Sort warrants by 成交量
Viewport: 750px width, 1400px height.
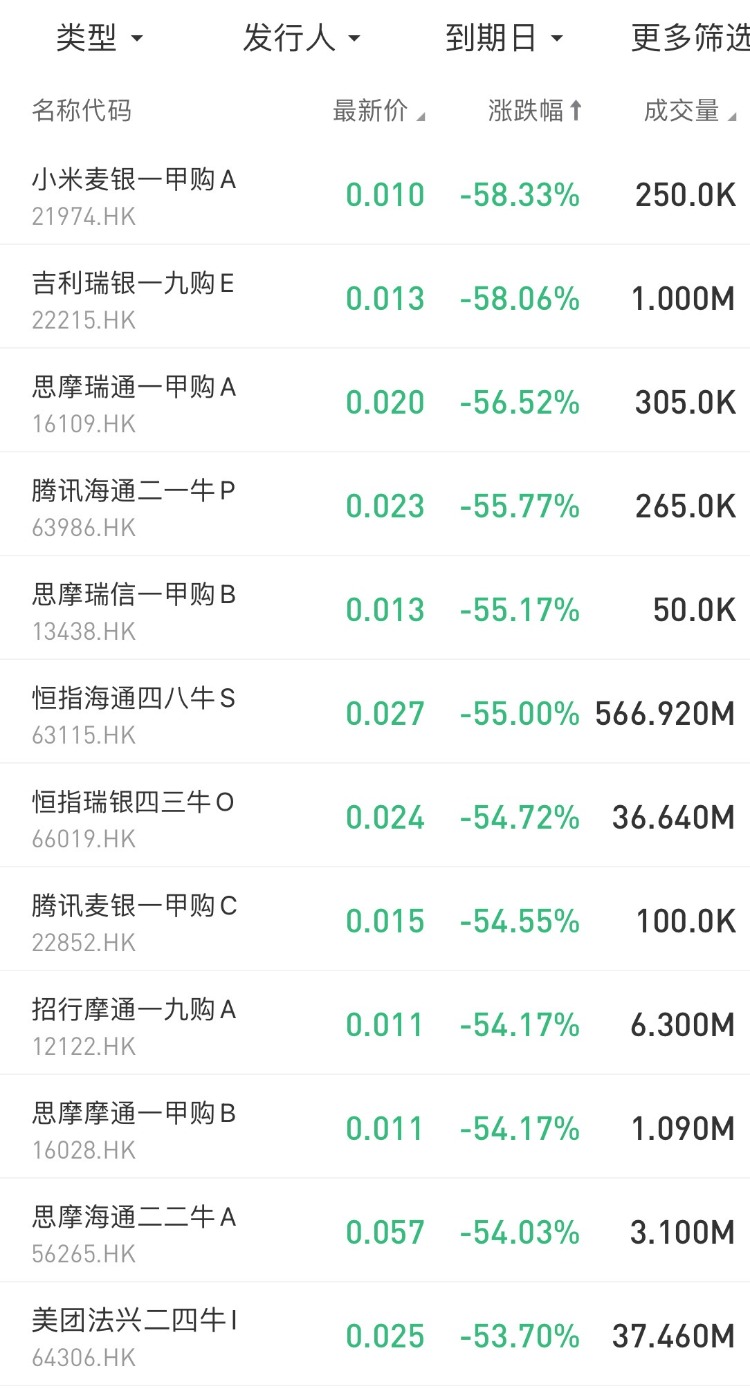pyautogui.click(x=689, y=111)
